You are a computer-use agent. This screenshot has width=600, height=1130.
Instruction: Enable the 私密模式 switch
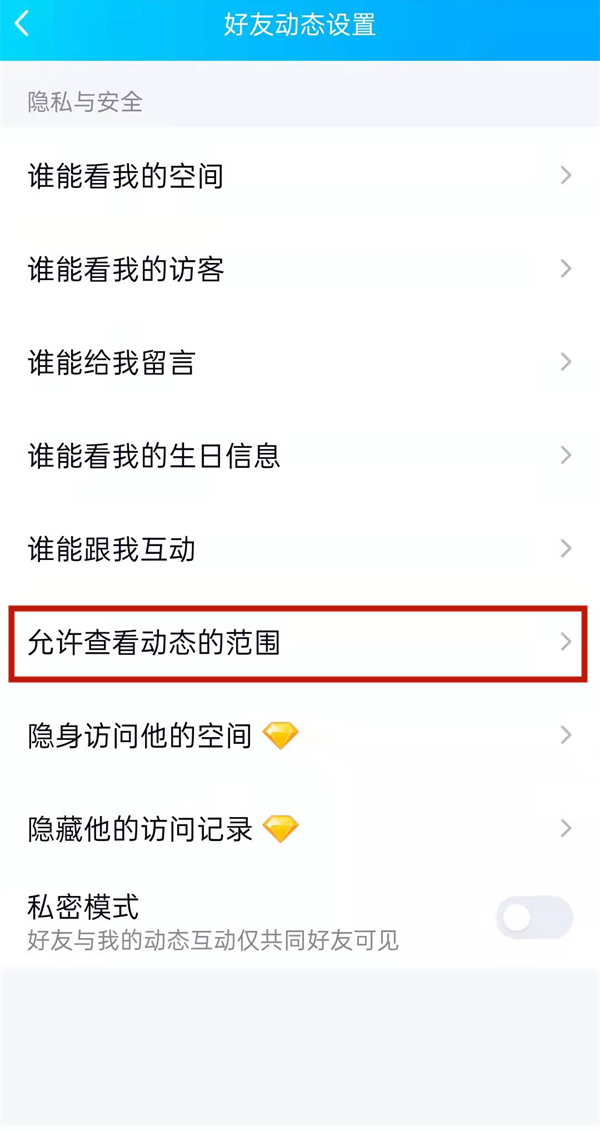tap(534, 918)
